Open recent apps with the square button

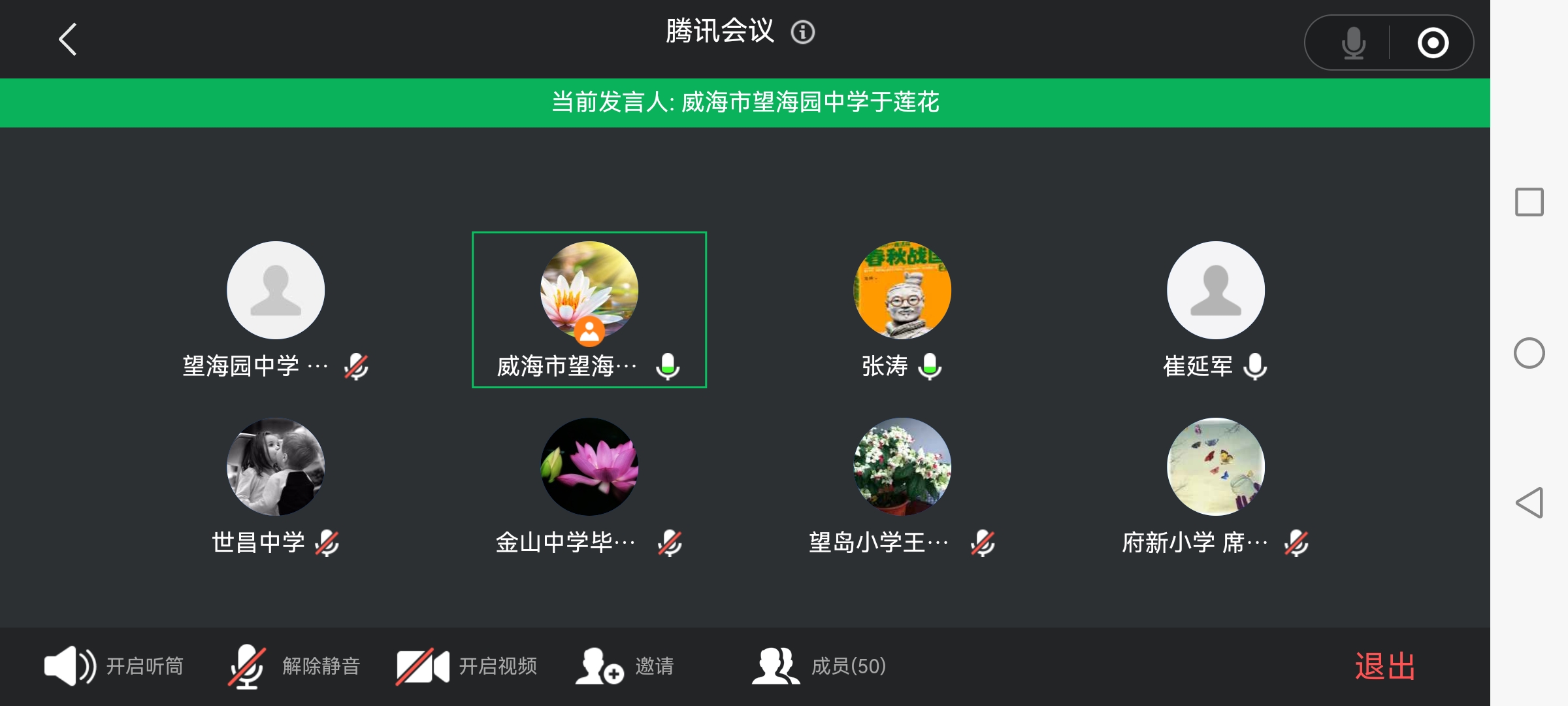(1529, 202)
